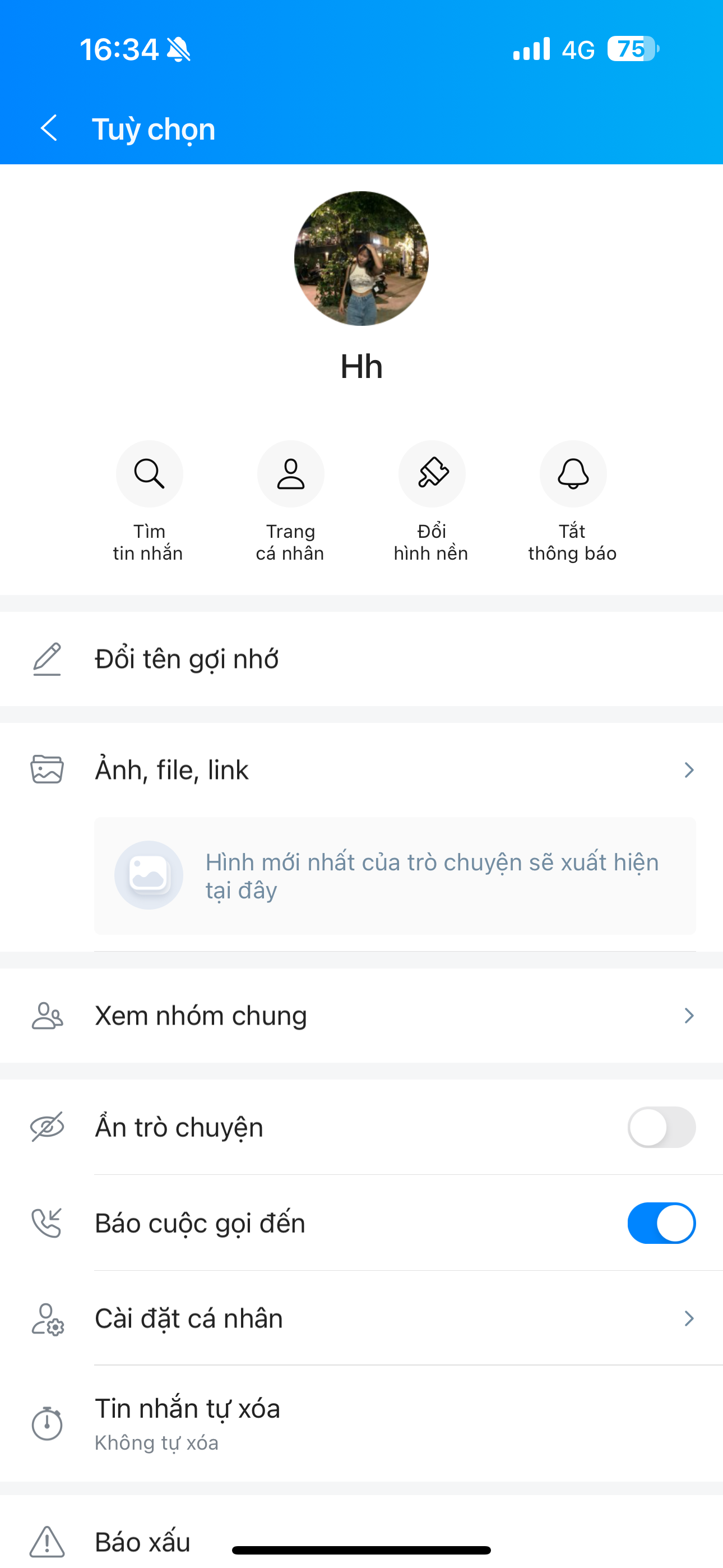
Task: Disable Báo cuộc gọi đến switch
Action: [661, 1224]
